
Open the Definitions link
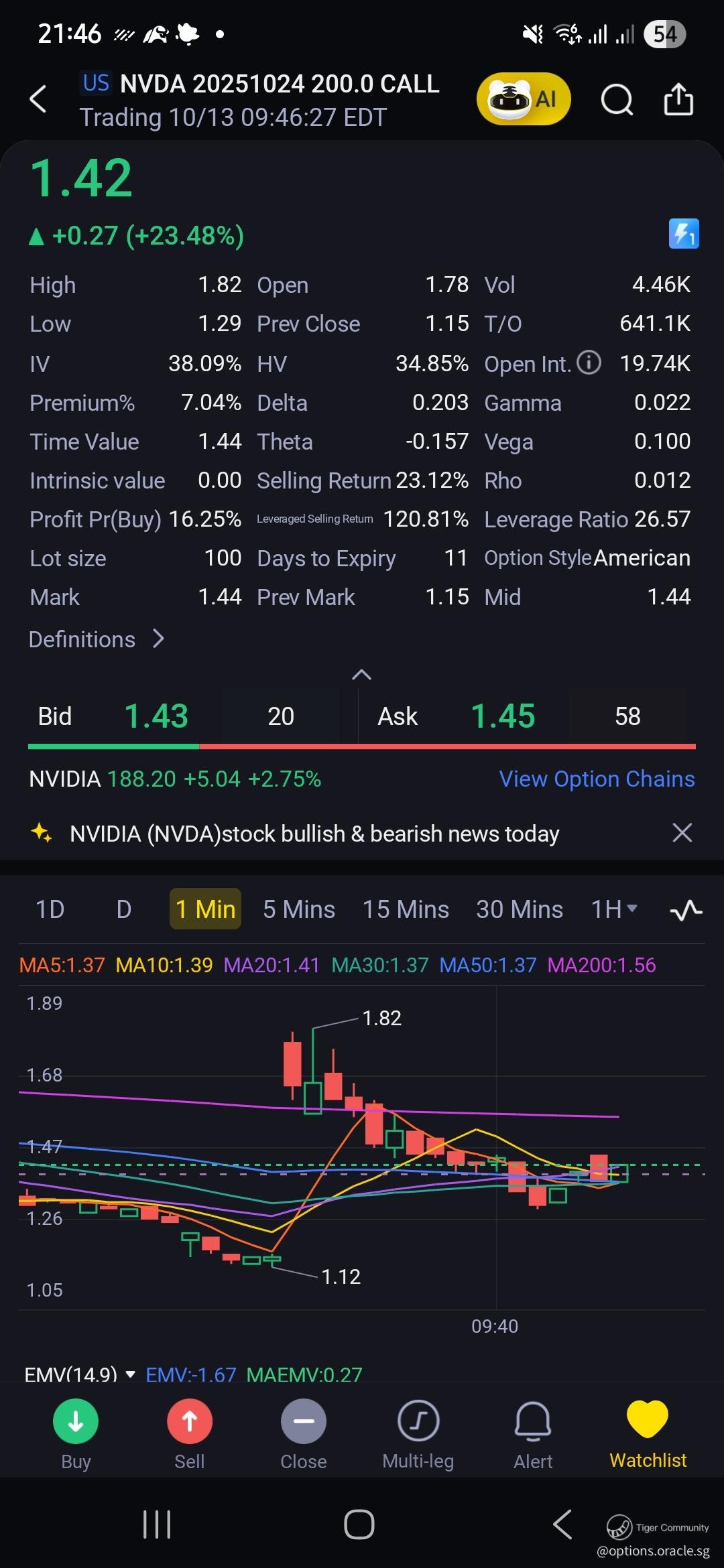97,639
